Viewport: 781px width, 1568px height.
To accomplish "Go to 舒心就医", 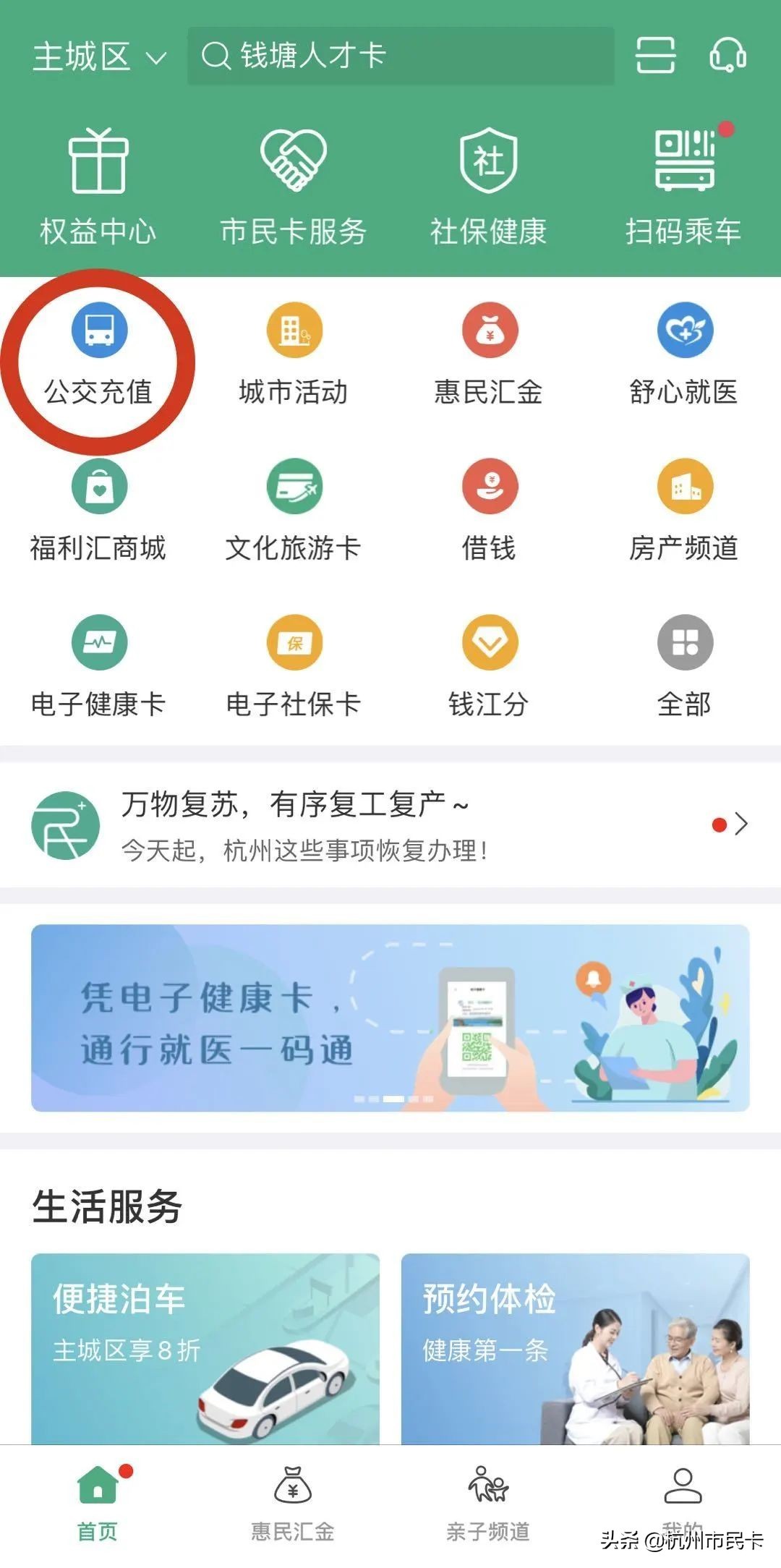I will [684, 354].
